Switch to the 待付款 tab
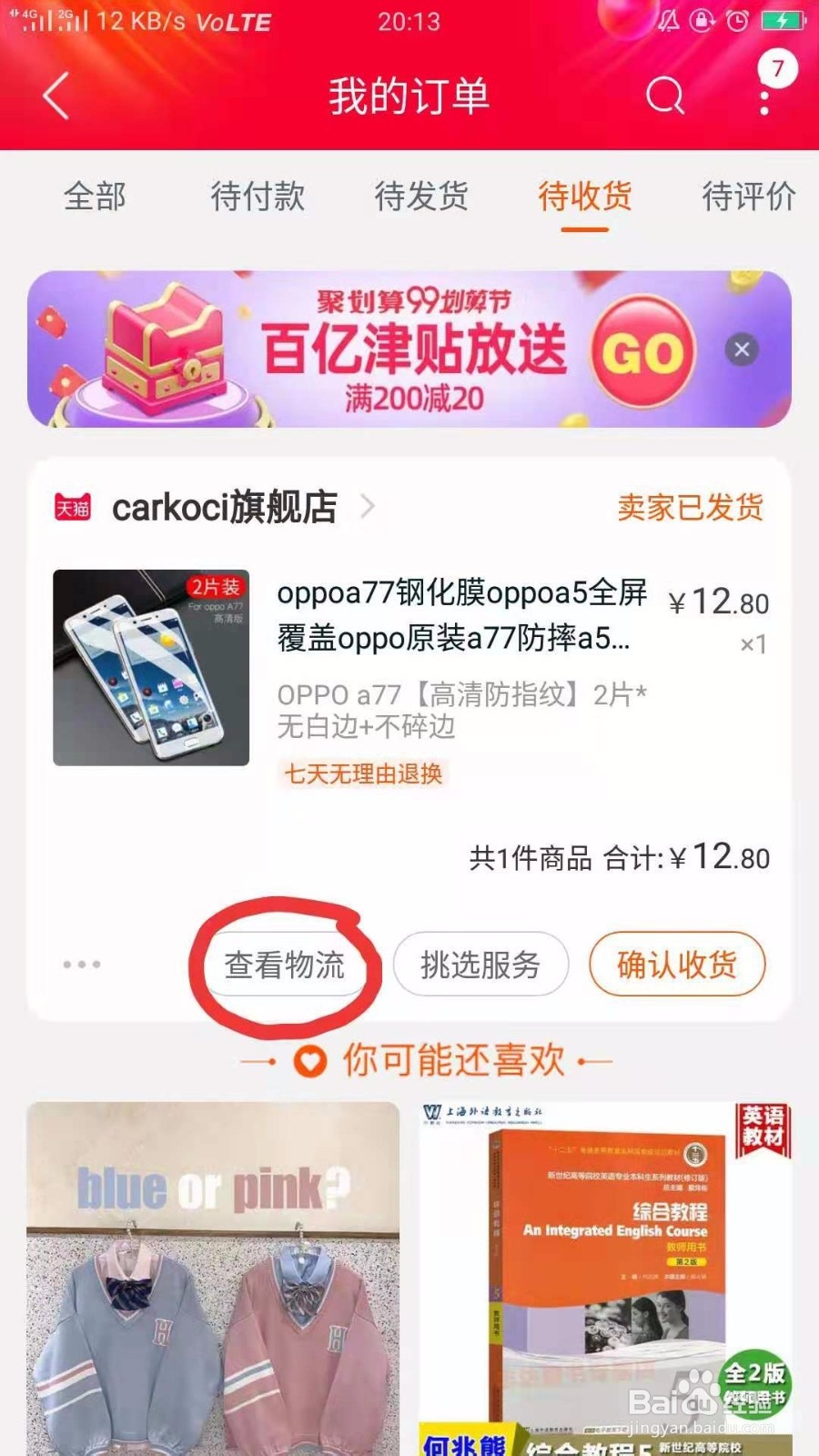The image size is (819, 1456). click(257, 197)
